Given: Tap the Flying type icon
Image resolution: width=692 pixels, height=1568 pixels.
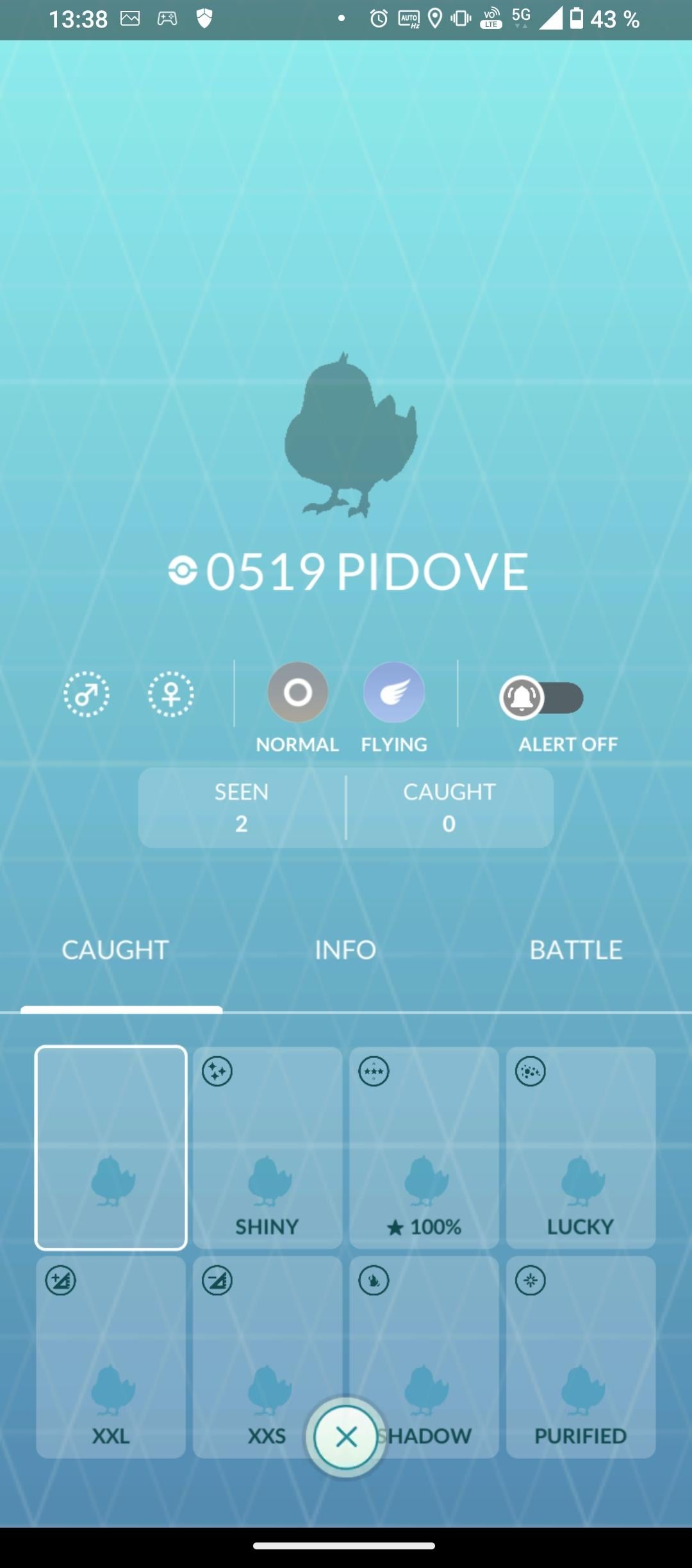Looking at the screenshot, I should [x=394, y=692].
